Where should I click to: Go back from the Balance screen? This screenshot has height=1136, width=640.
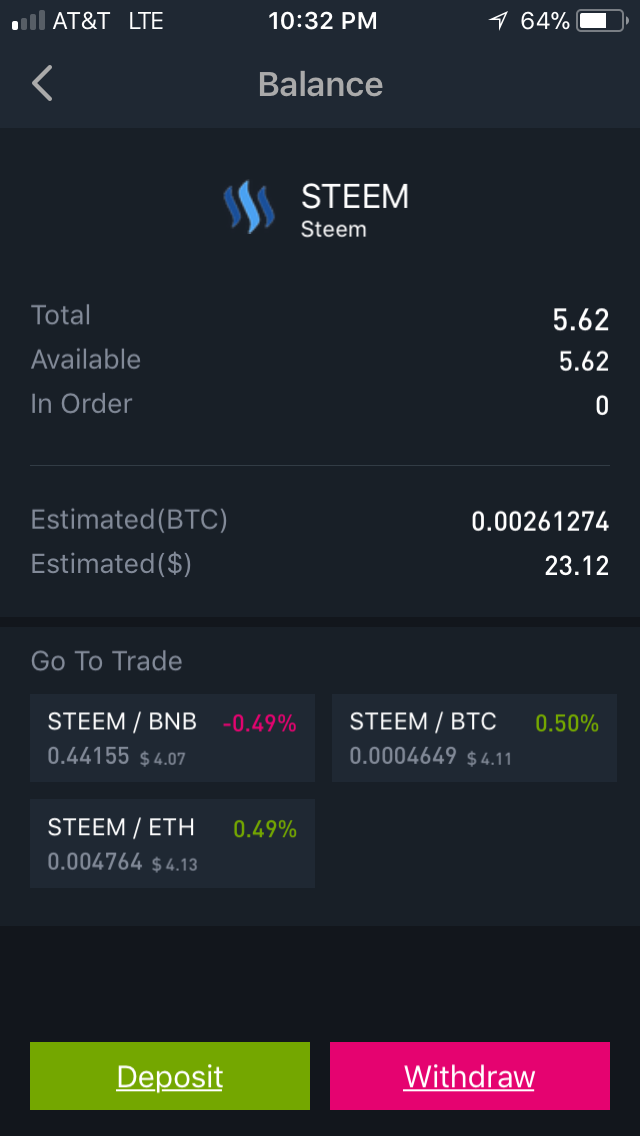point(42,83)
